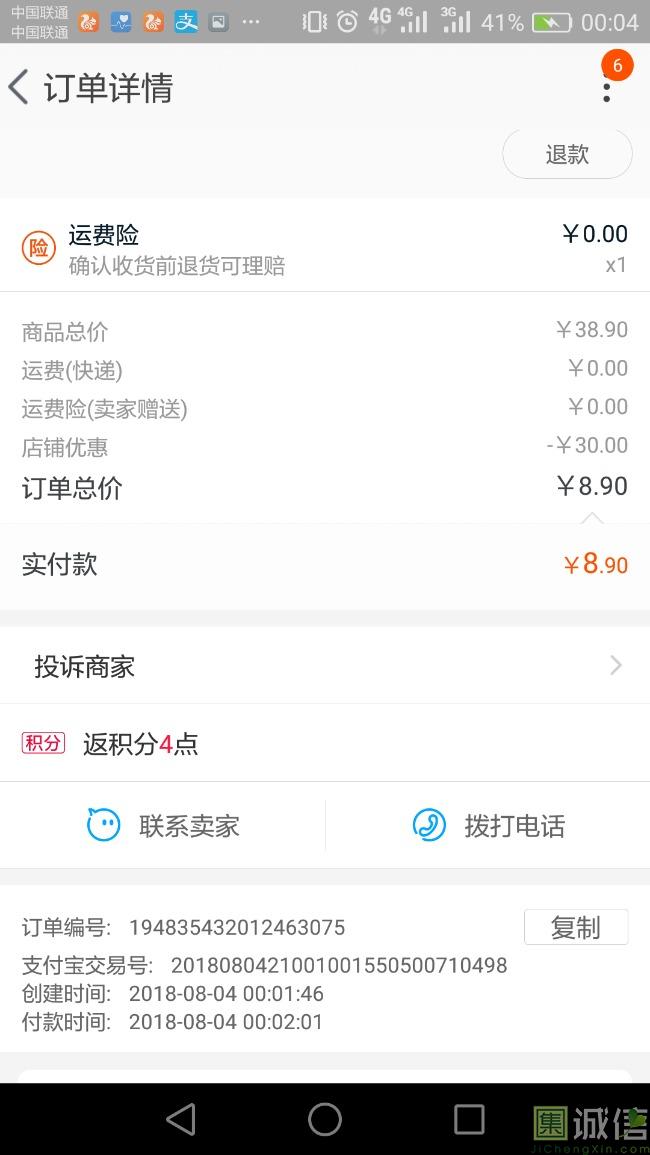Image resolution: width=650 pixels, height=1155 pixels.
Task: Open the three-dot overflow menu
Action: (607, 87)
